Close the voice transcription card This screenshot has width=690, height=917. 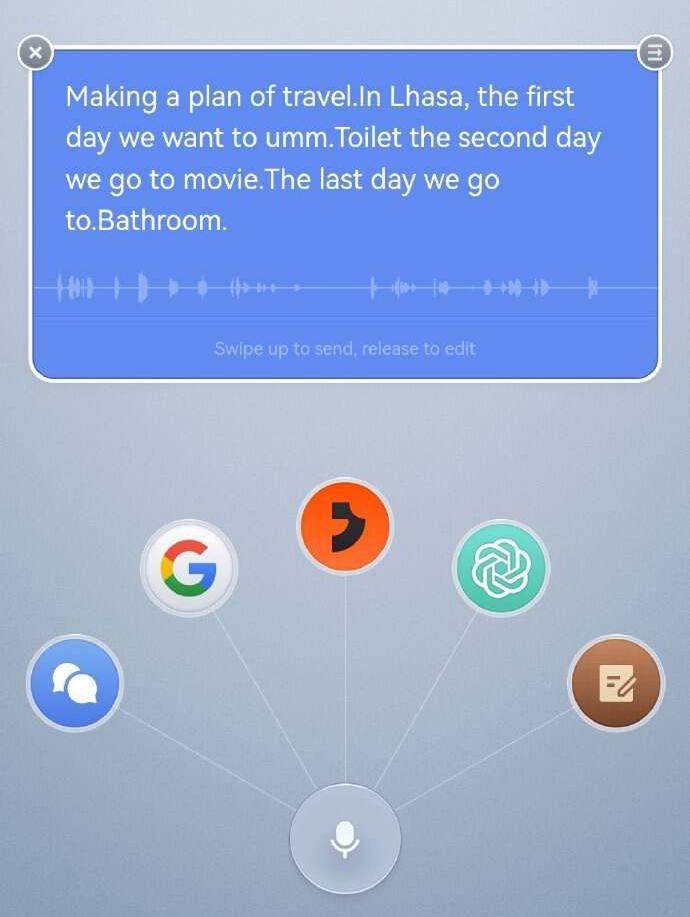[35, 53]
